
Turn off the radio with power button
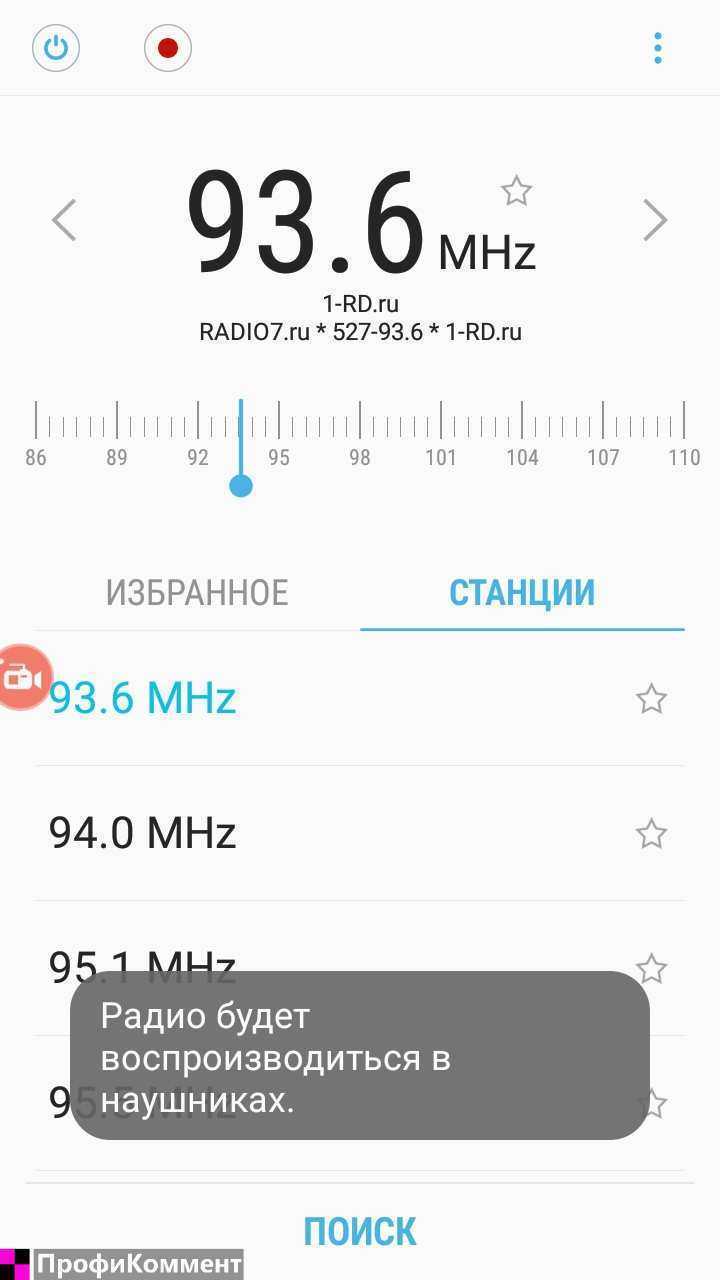click(56, 48)
